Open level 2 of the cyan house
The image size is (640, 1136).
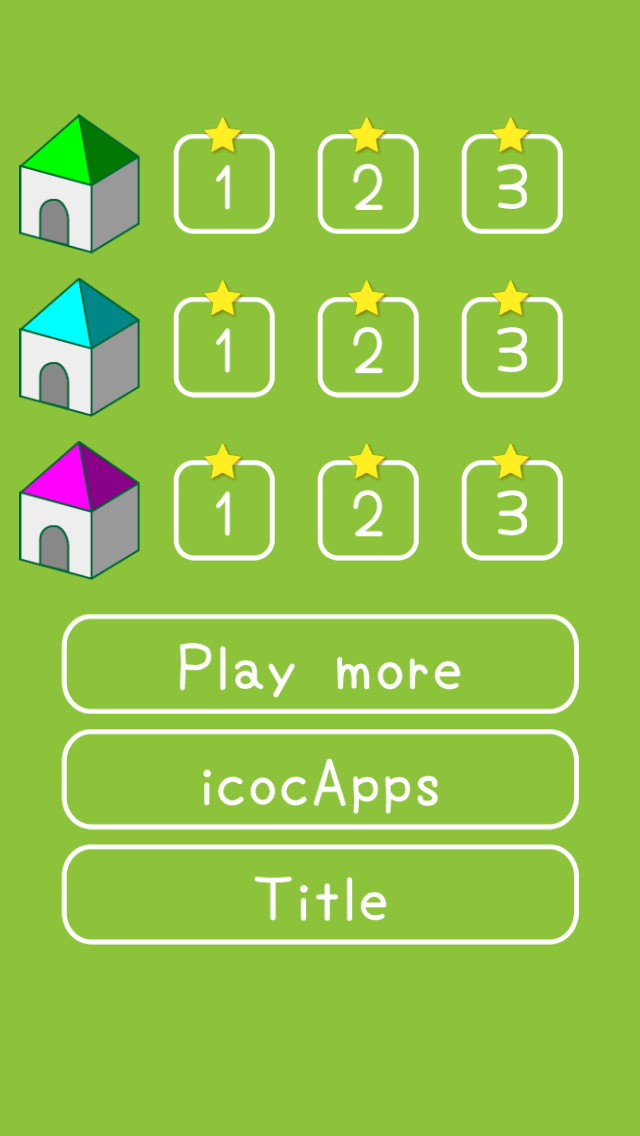coord(368,347)
